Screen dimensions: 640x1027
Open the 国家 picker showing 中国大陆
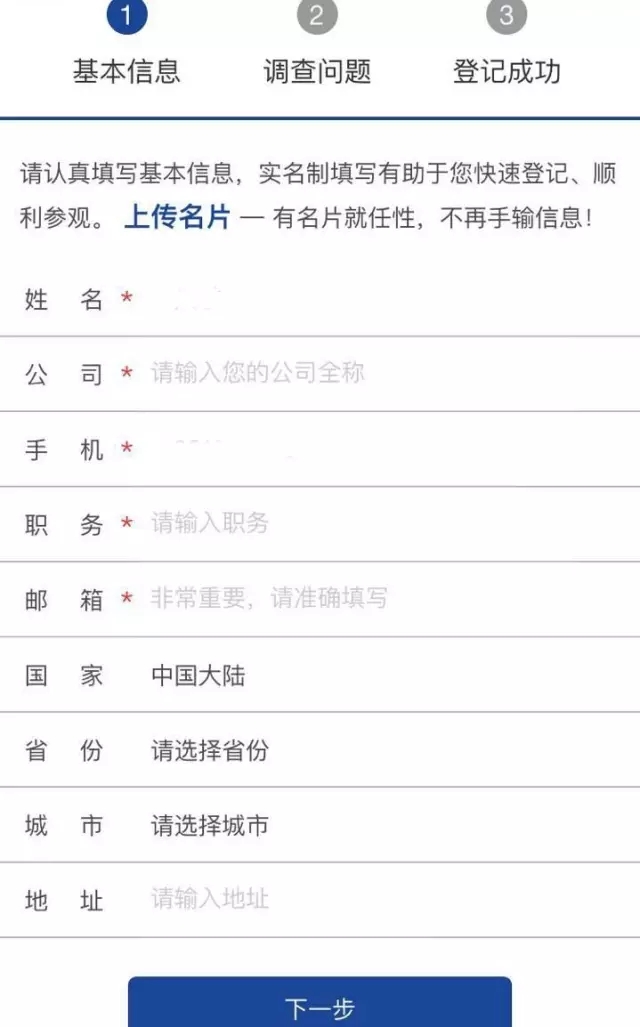(x=390, y=675)
